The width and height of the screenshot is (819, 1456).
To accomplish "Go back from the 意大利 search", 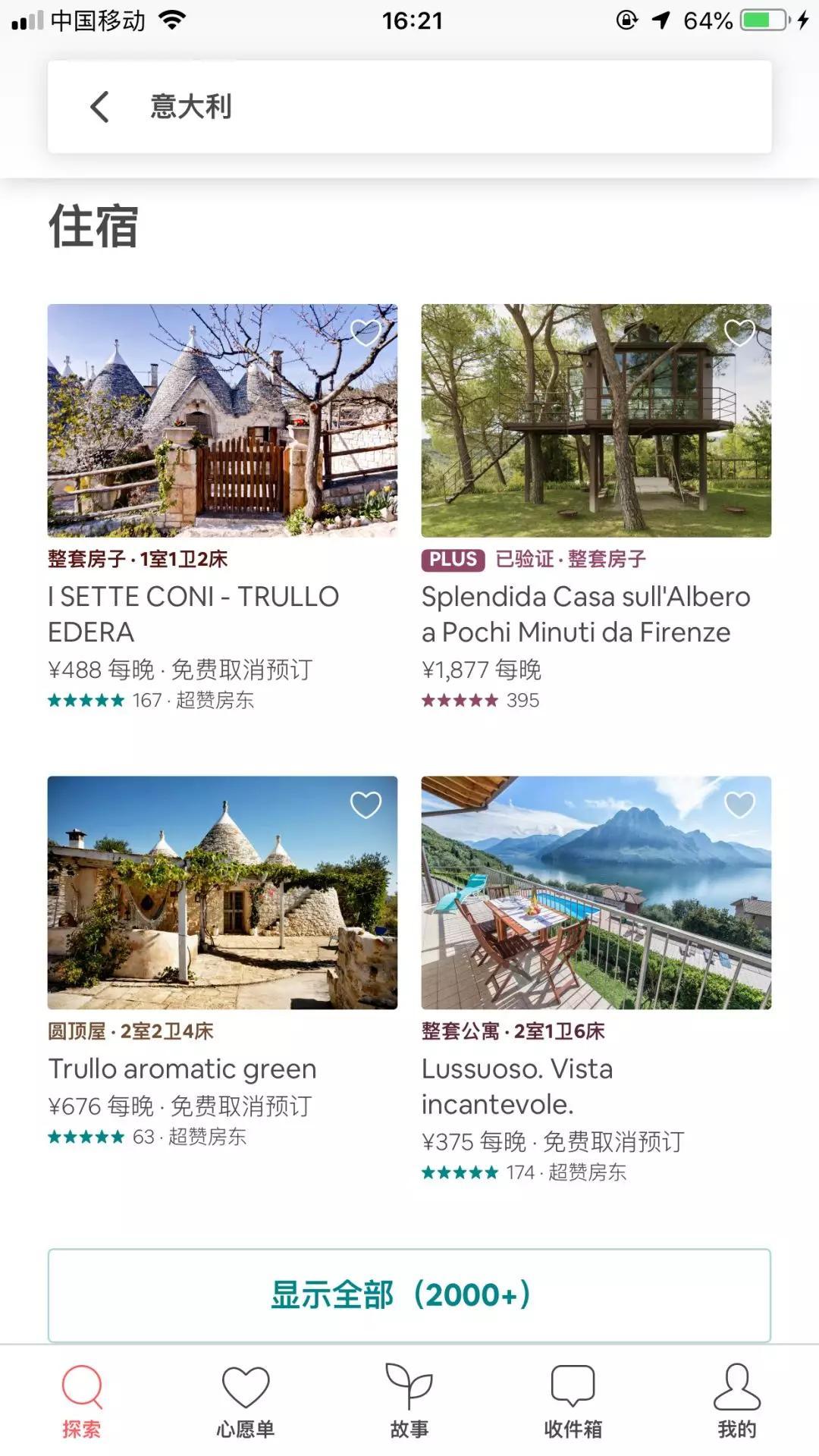I will point(100,107).
